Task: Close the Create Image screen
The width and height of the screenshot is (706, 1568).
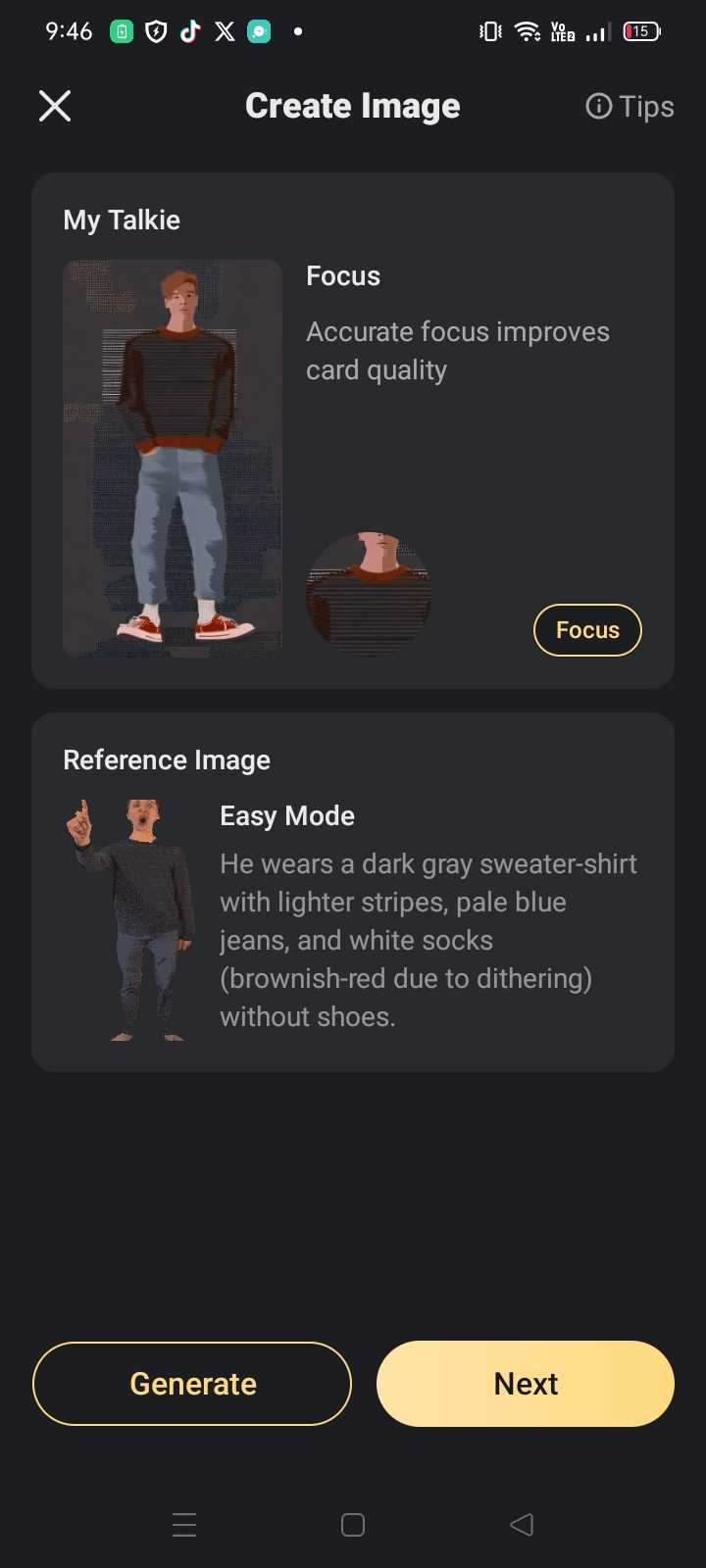Action: (55, 106)
